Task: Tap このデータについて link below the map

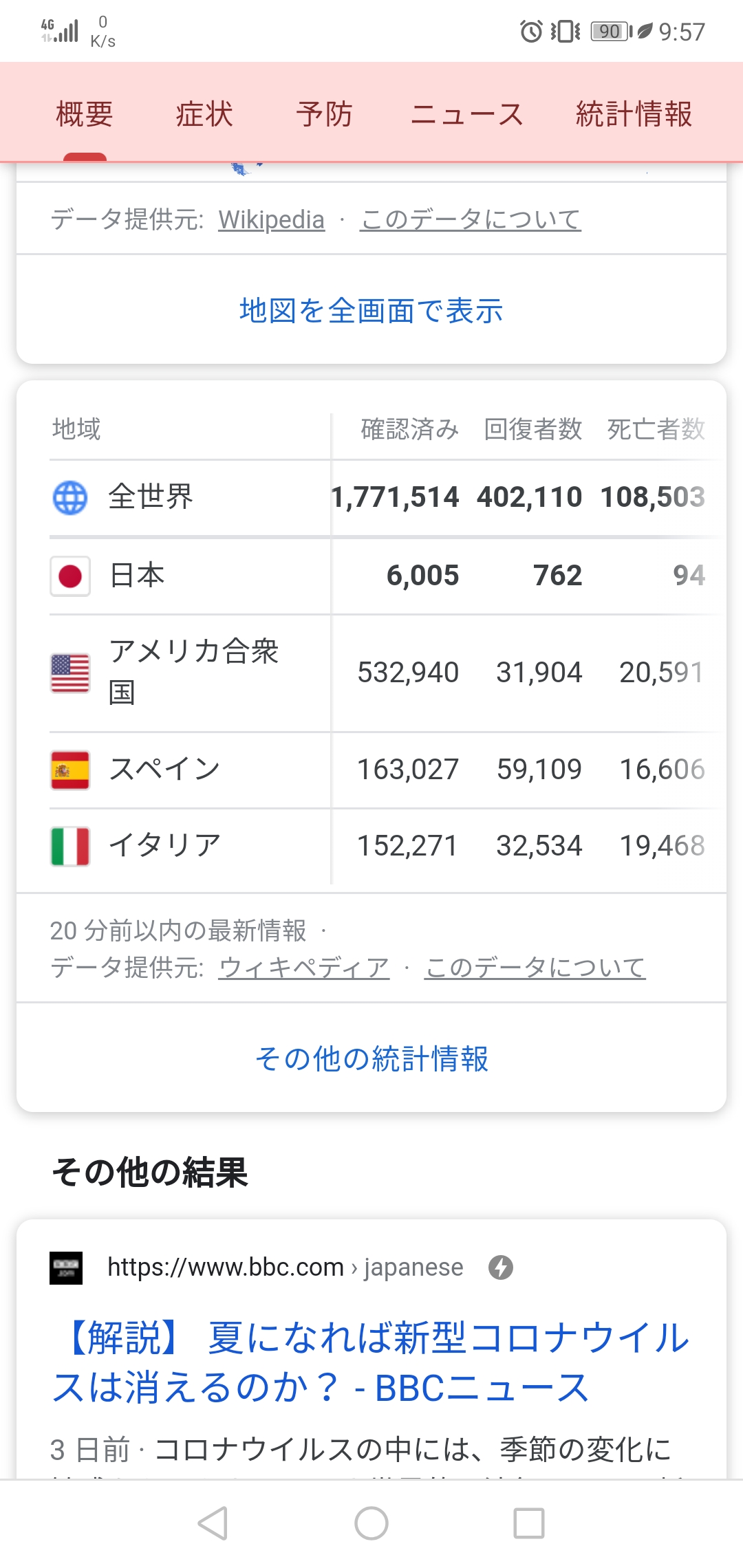Action: (471, 219)
